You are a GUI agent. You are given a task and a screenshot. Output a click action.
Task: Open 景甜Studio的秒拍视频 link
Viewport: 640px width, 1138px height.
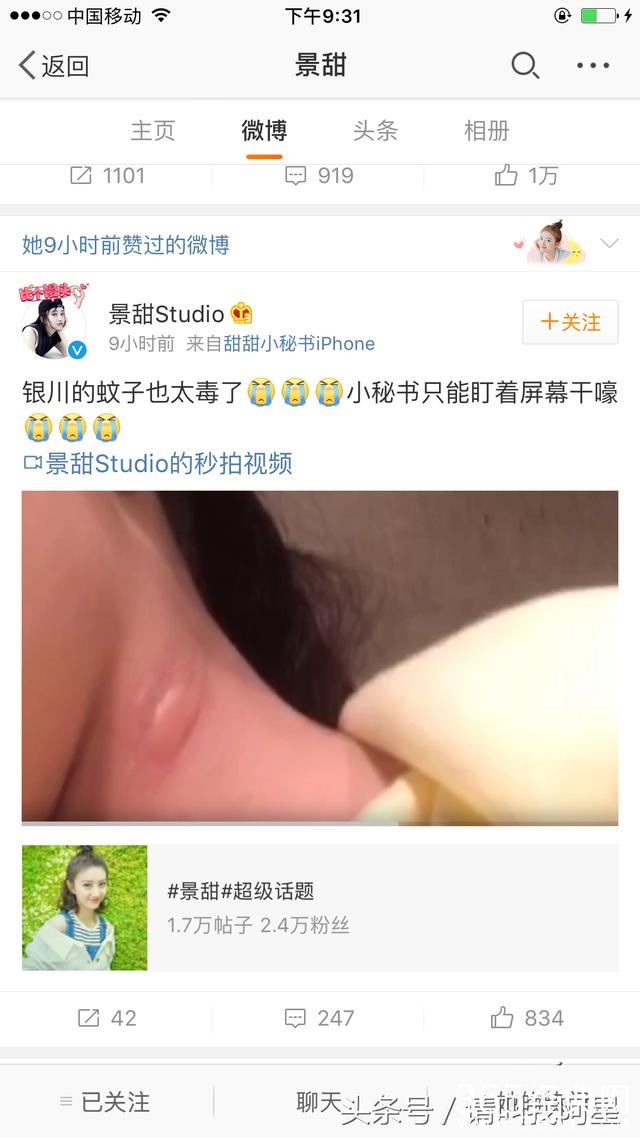tap(158, 464)
